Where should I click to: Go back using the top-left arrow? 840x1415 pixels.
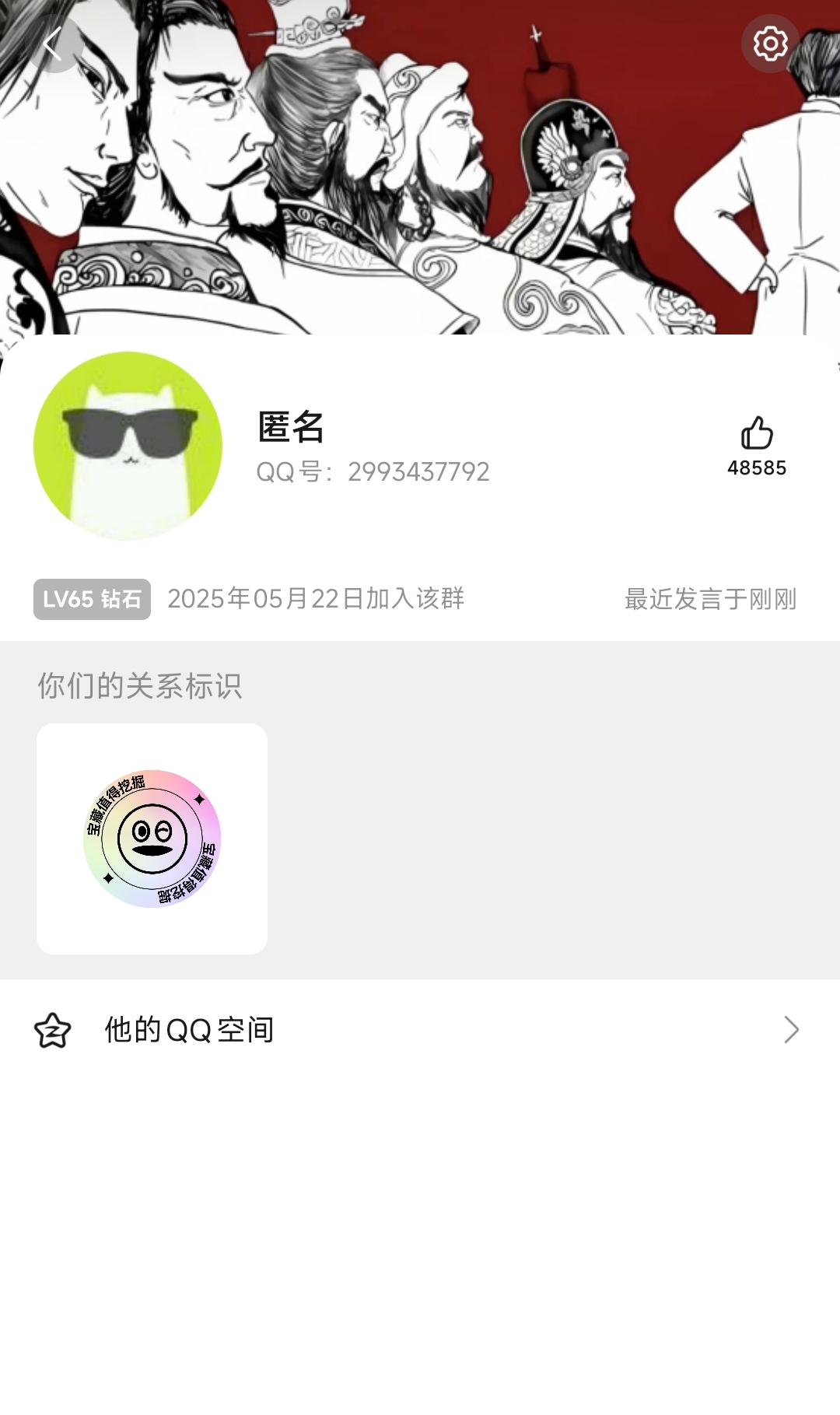tap(53, 44)
